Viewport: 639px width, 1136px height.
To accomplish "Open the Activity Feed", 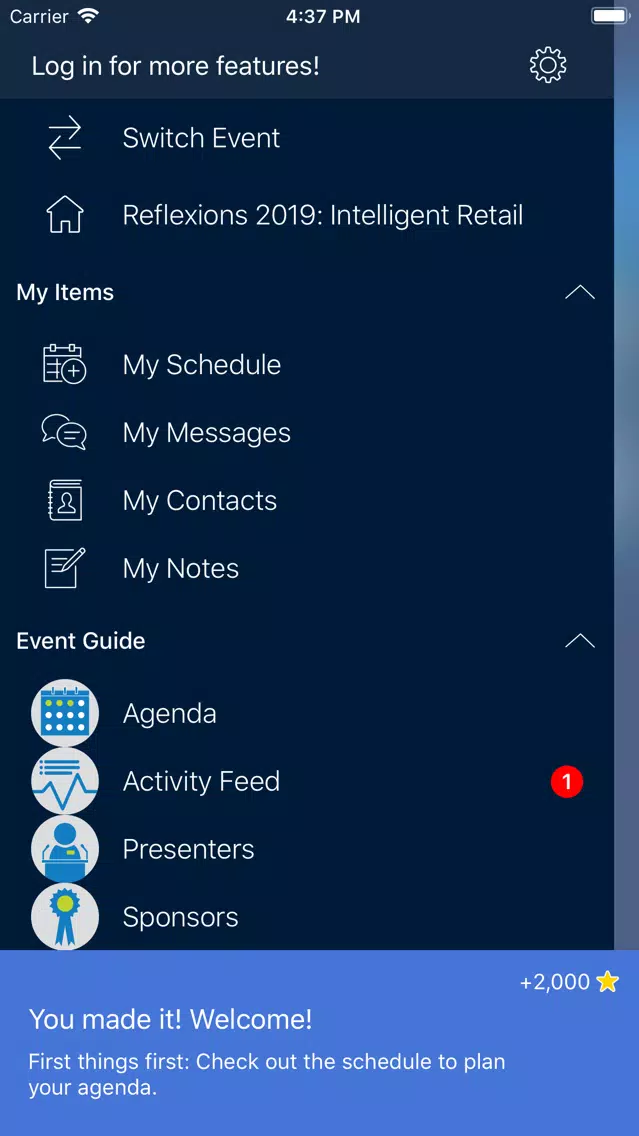I will click(307, 781).
